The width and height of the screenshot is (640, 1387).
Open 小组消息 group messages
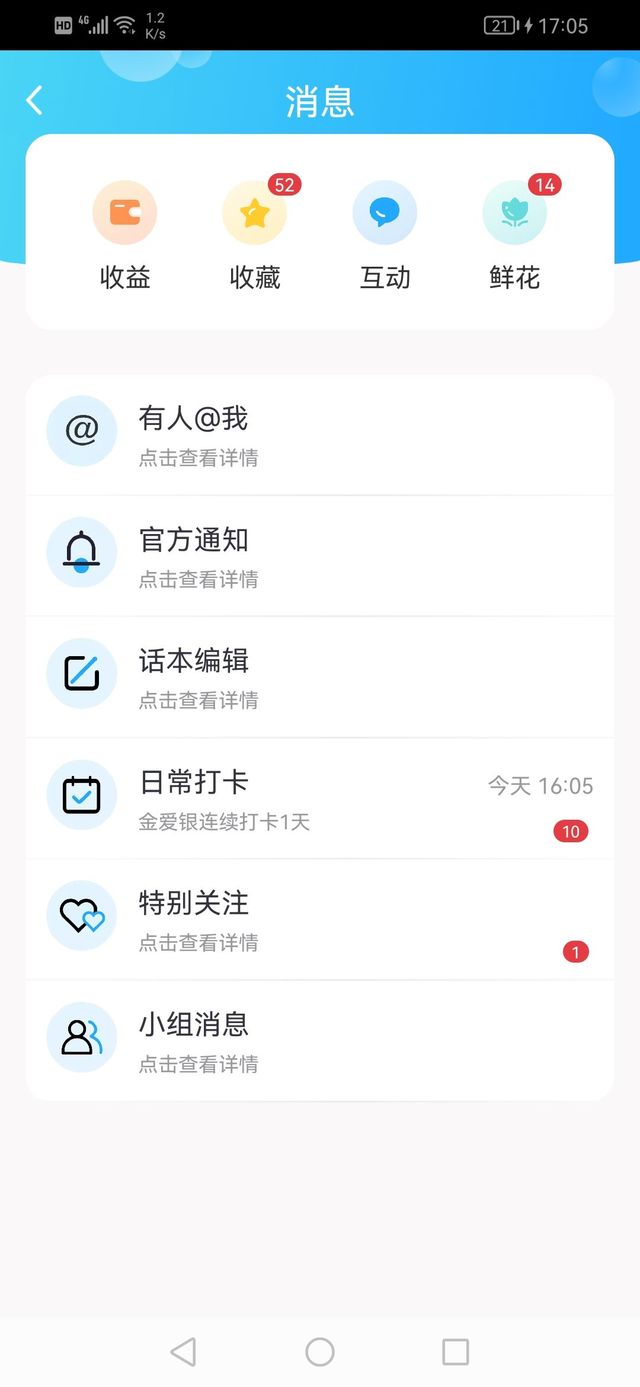(320, 1040)
